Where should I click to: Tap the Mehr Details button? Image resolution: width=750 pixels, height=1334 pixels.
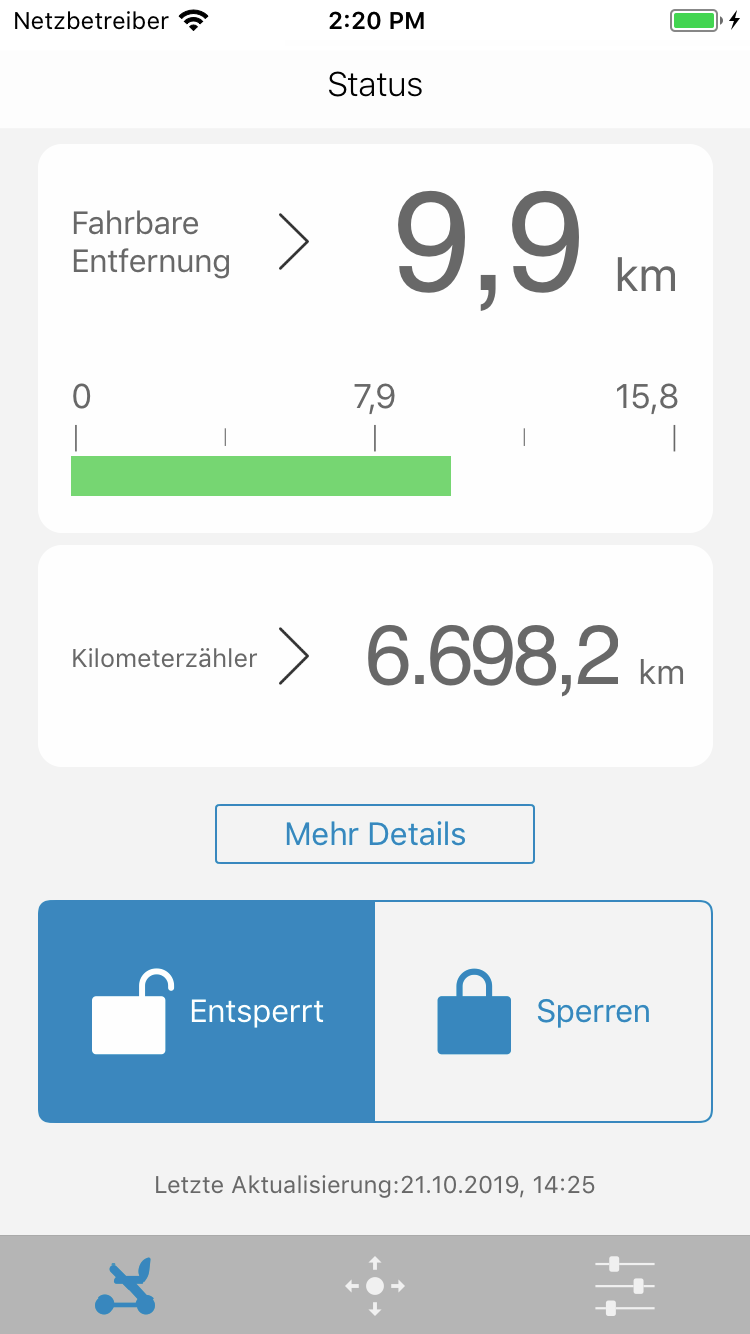tap(375, 834)
